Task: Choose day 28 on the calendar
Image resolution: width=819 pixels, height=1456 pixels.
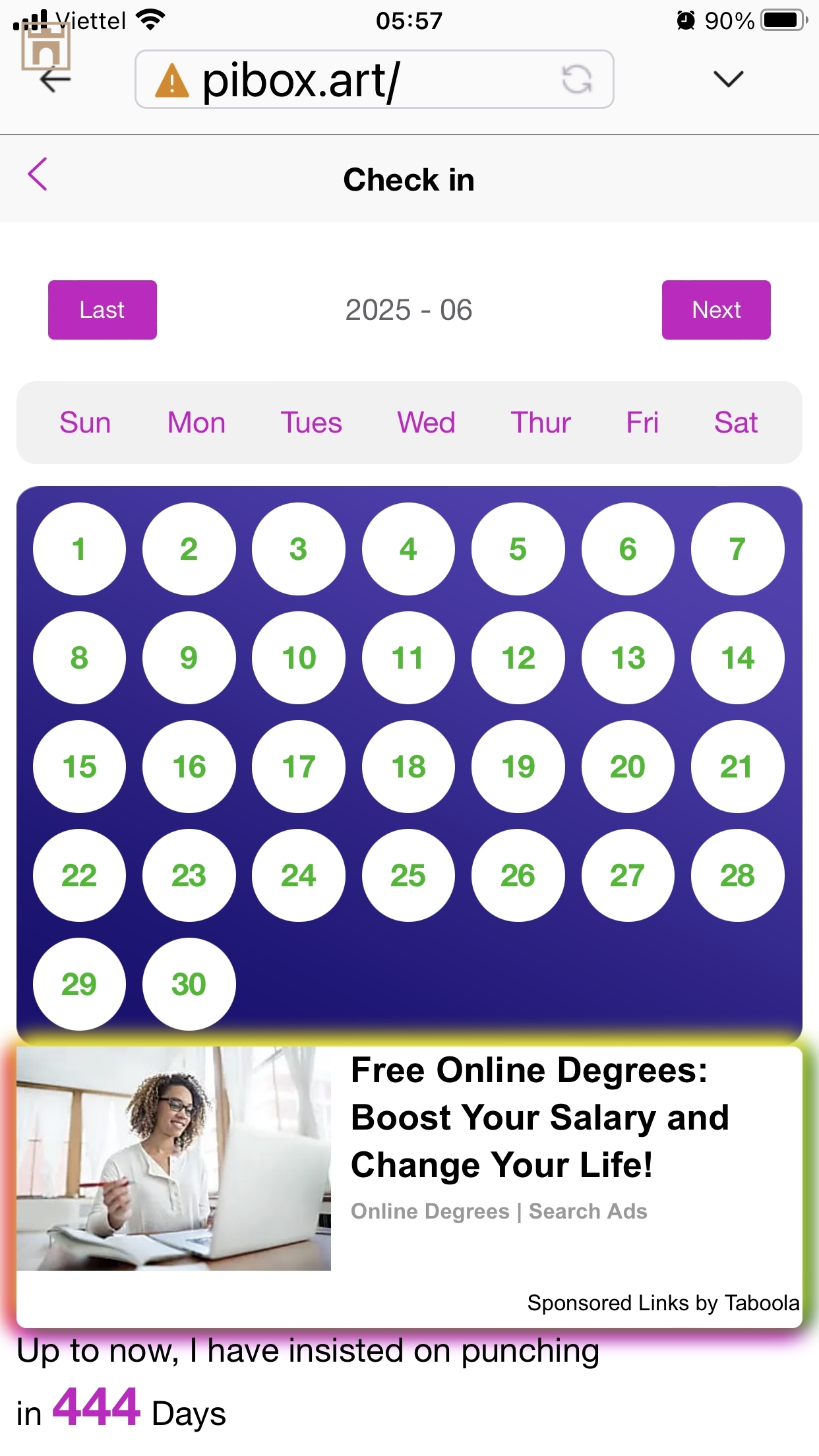Action: [x=737, y=876]
